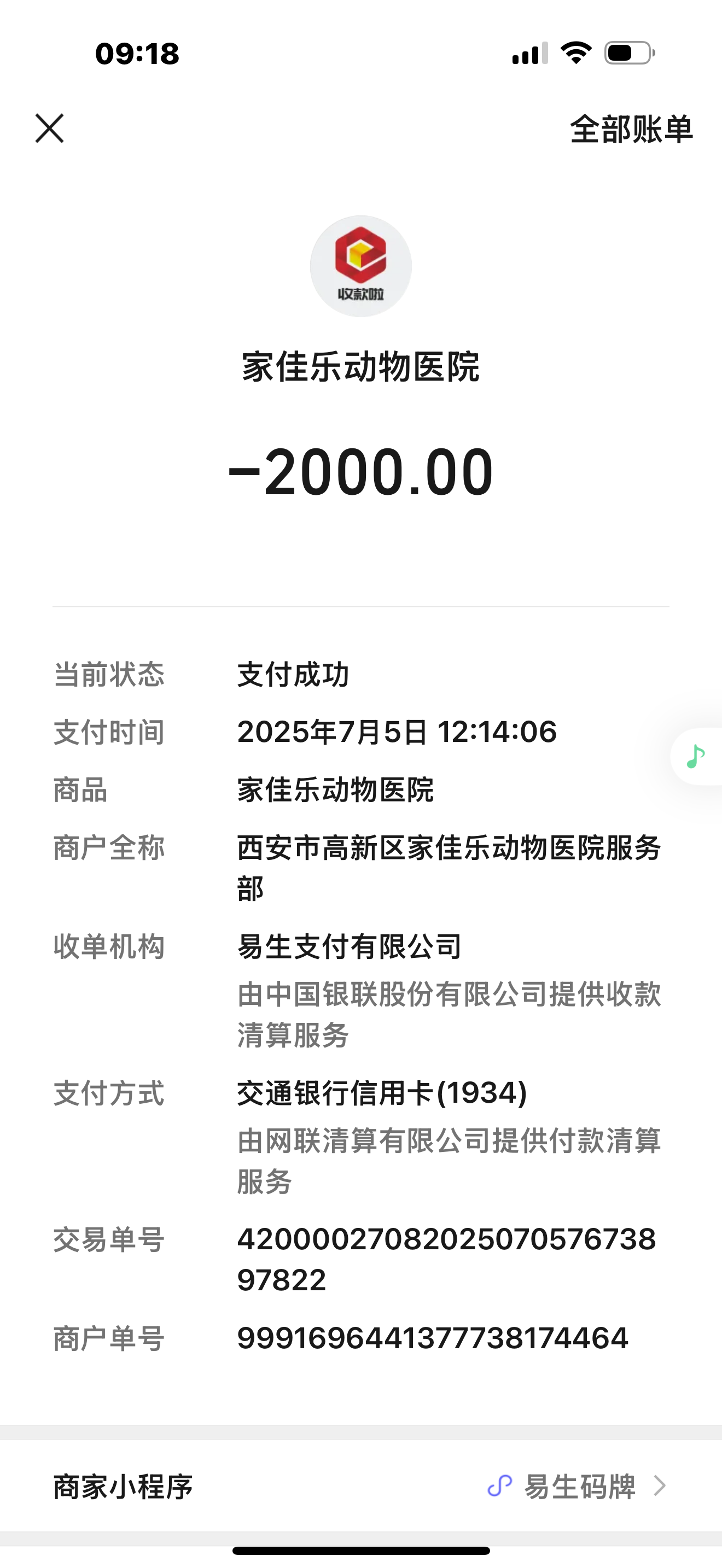Open the 家佳乐动物医院 merchant avatar
Viewport: 722px width, 1568px height.
pyautogui.click(x=361, y=266)
